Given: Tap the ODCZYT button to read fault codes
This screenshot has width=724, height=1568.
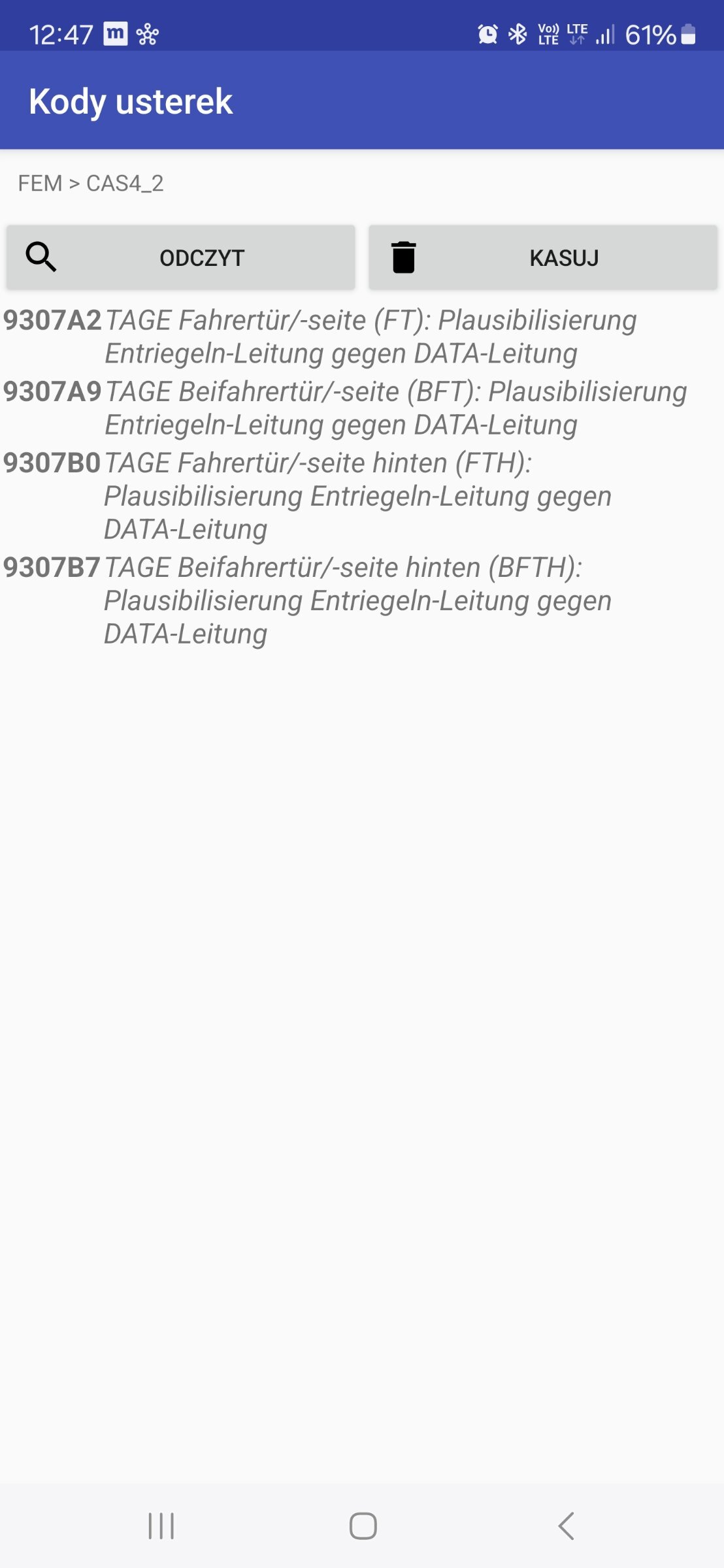Looking at the screenshot, I should pyautogui.click(x=180, y=257).
